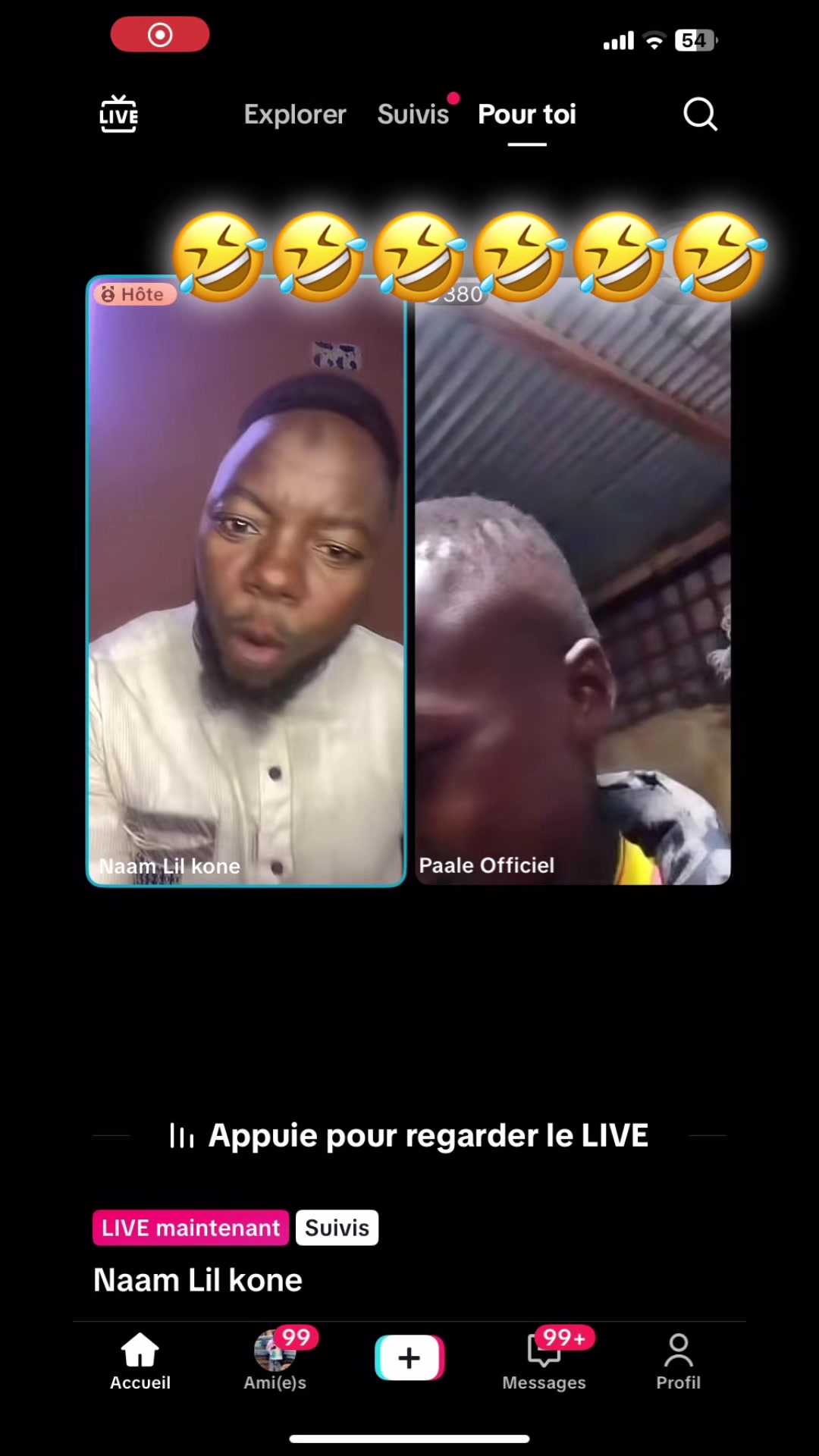Viewport: 819px width, 1456px height.
Task: Create a new post with plus button
Action: [409, 1357]
